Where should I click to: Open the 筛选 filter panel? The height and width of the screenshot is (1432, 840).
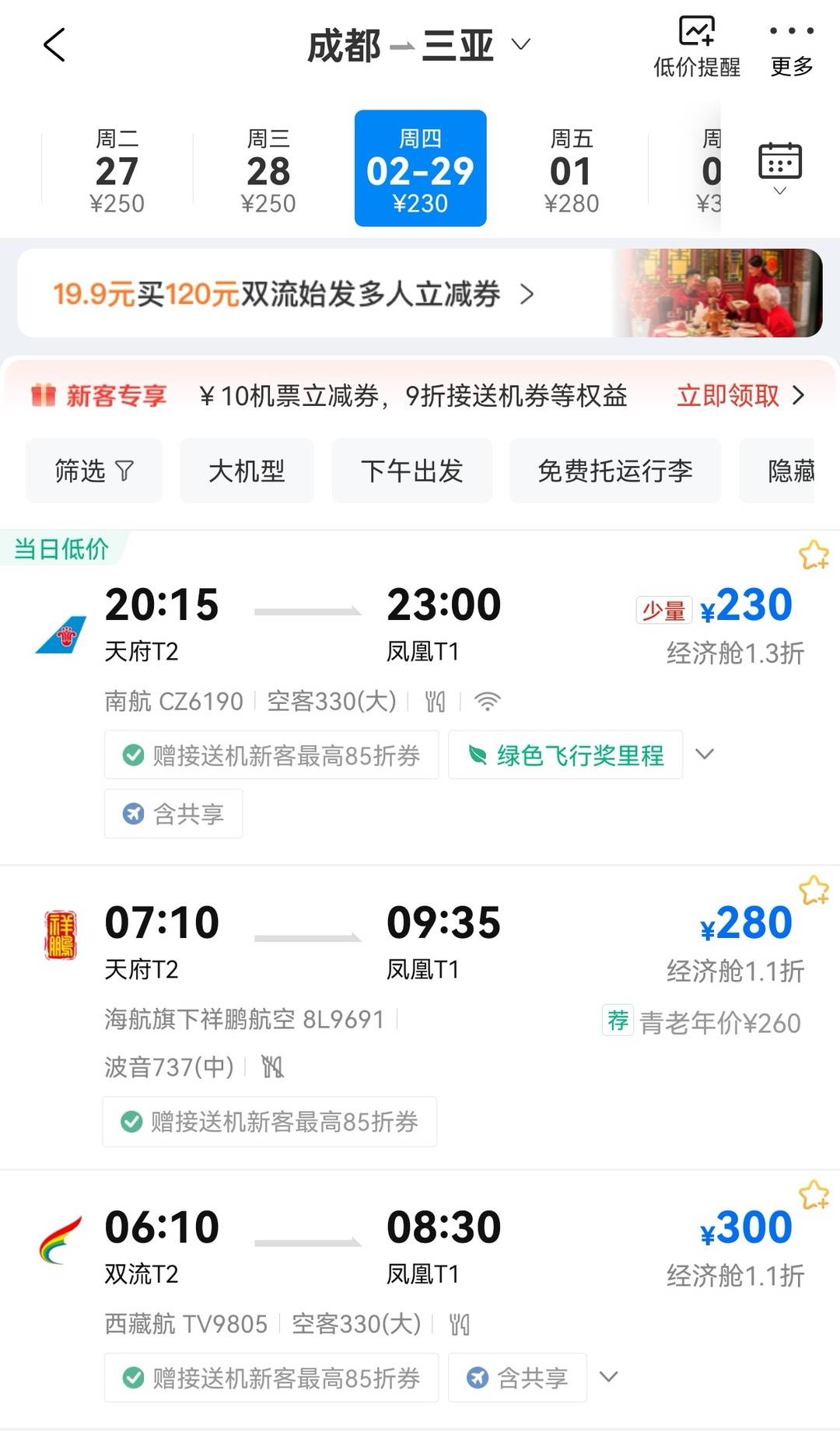(93, 471)
